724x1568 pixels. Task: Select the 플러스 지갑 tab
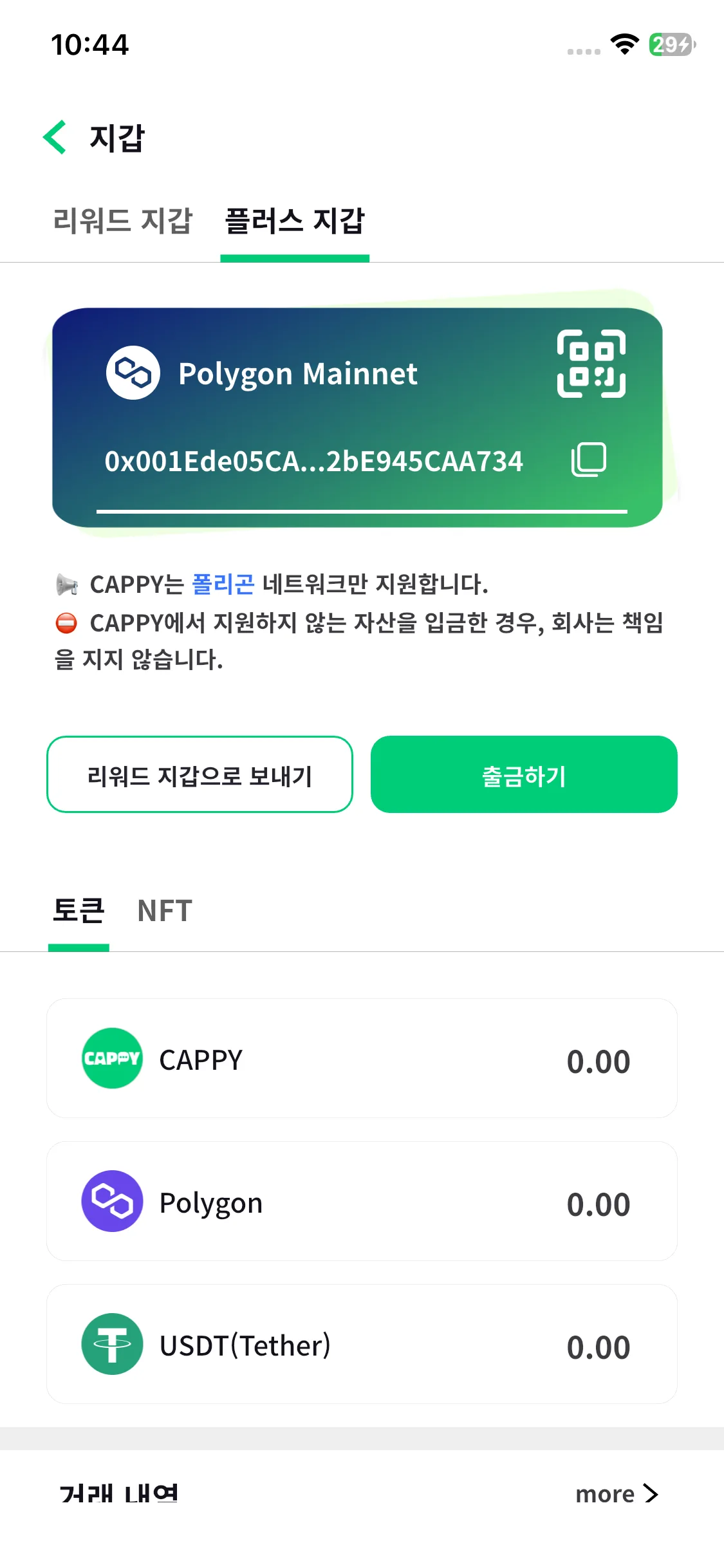coord(295,221)
